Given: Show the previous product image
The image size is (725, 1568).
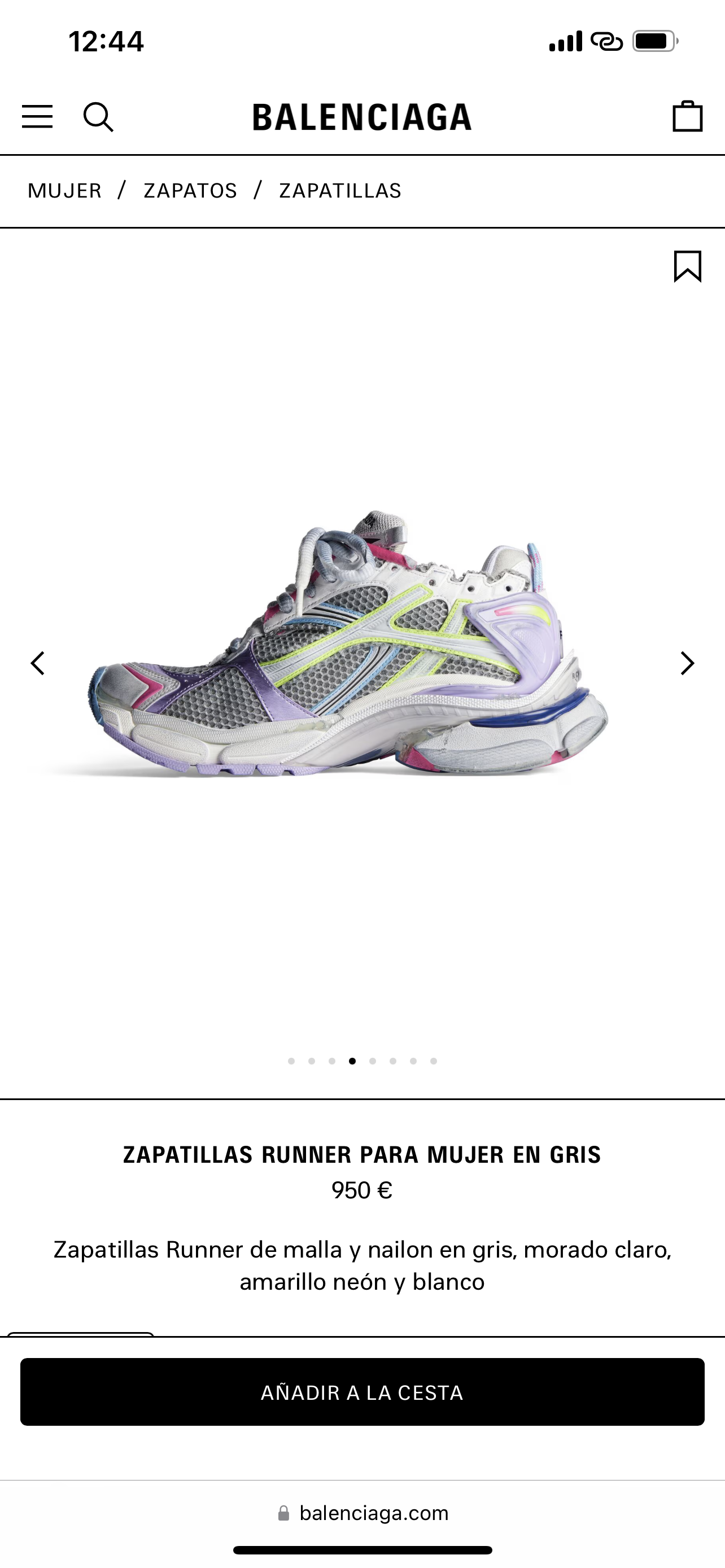Looking at the screenshot, I should (x=38, y=663).
